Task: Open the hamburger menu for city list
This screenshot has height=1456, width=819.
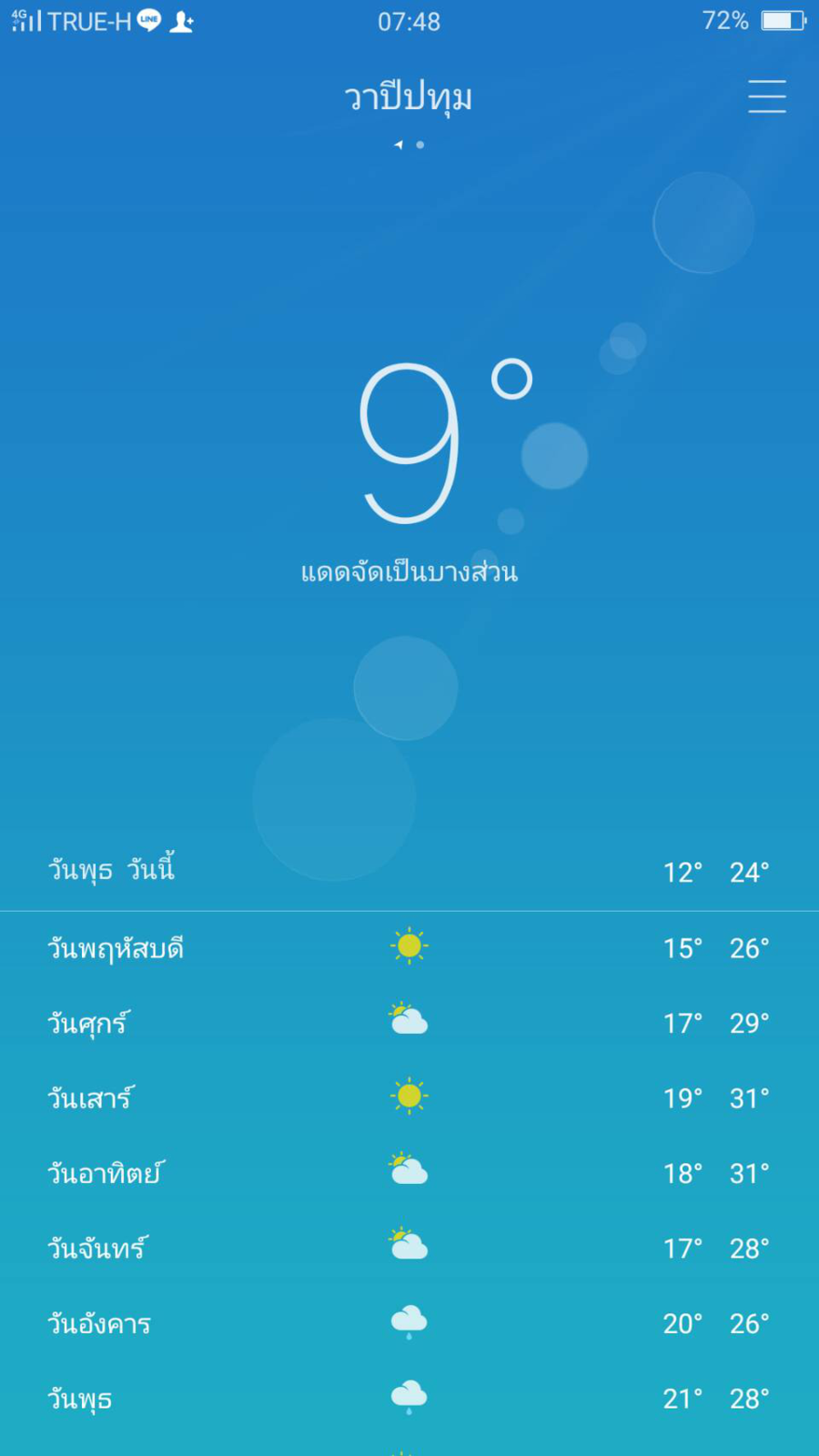Action: 766,96
